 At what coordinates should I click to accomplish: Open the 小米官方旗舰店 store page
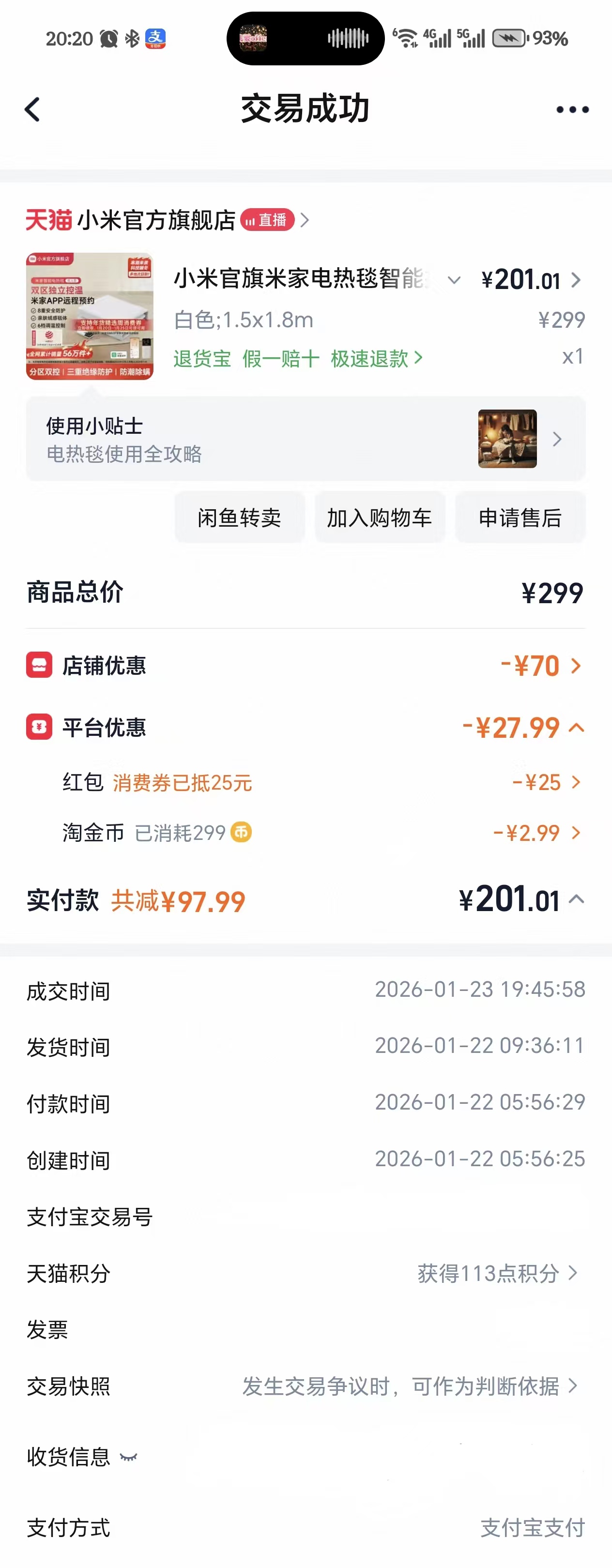click(157, 220)
